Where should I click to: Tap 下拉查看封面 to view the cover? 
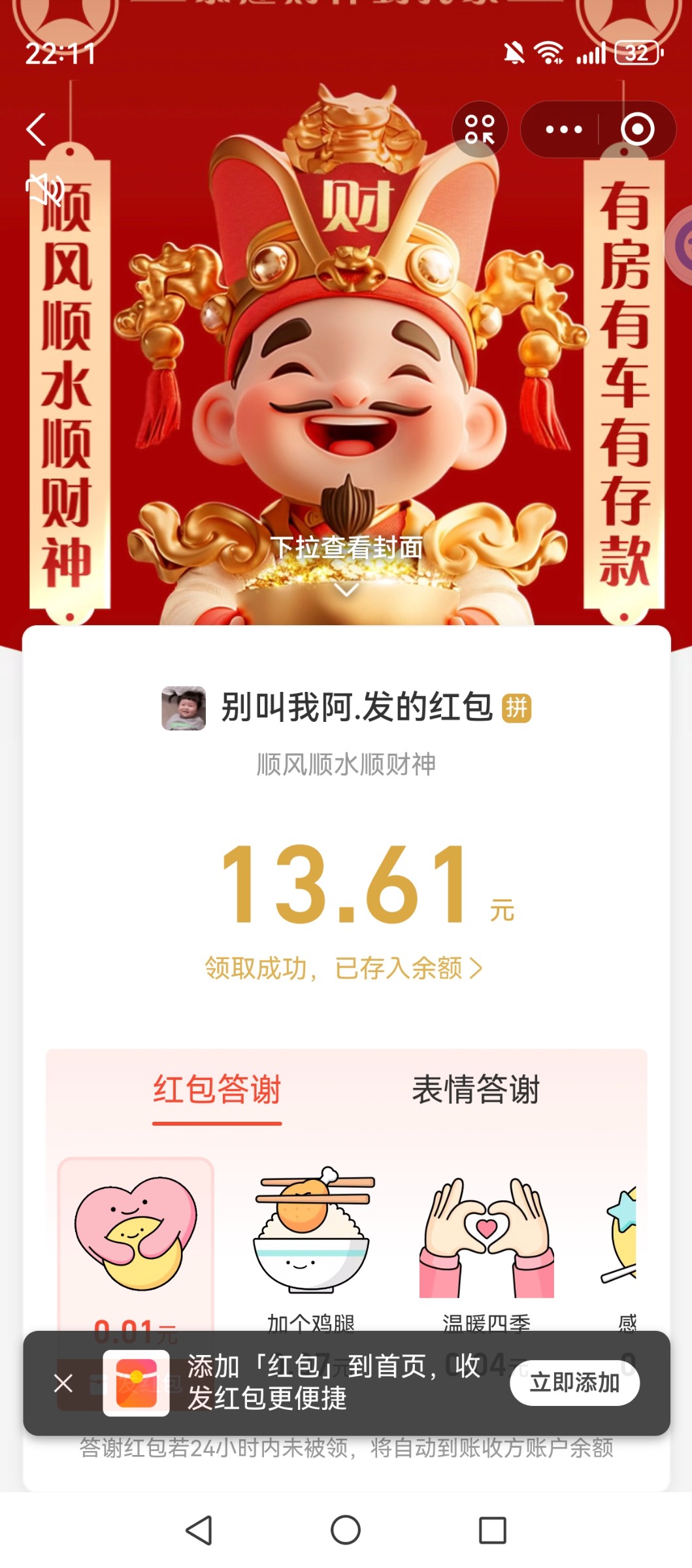[x=346, y=547]
